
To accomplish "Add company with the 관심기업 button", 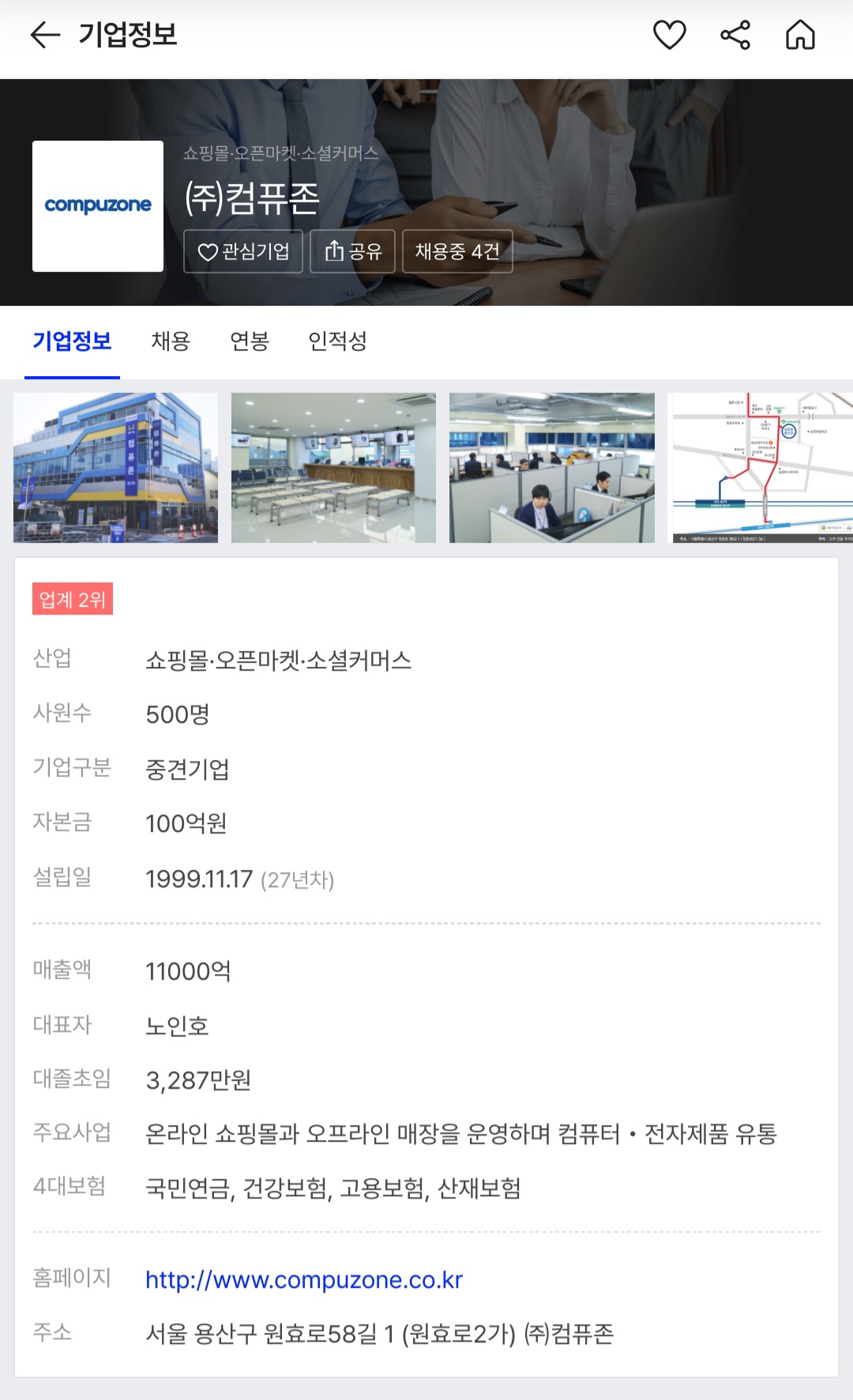I will [243, 251].
